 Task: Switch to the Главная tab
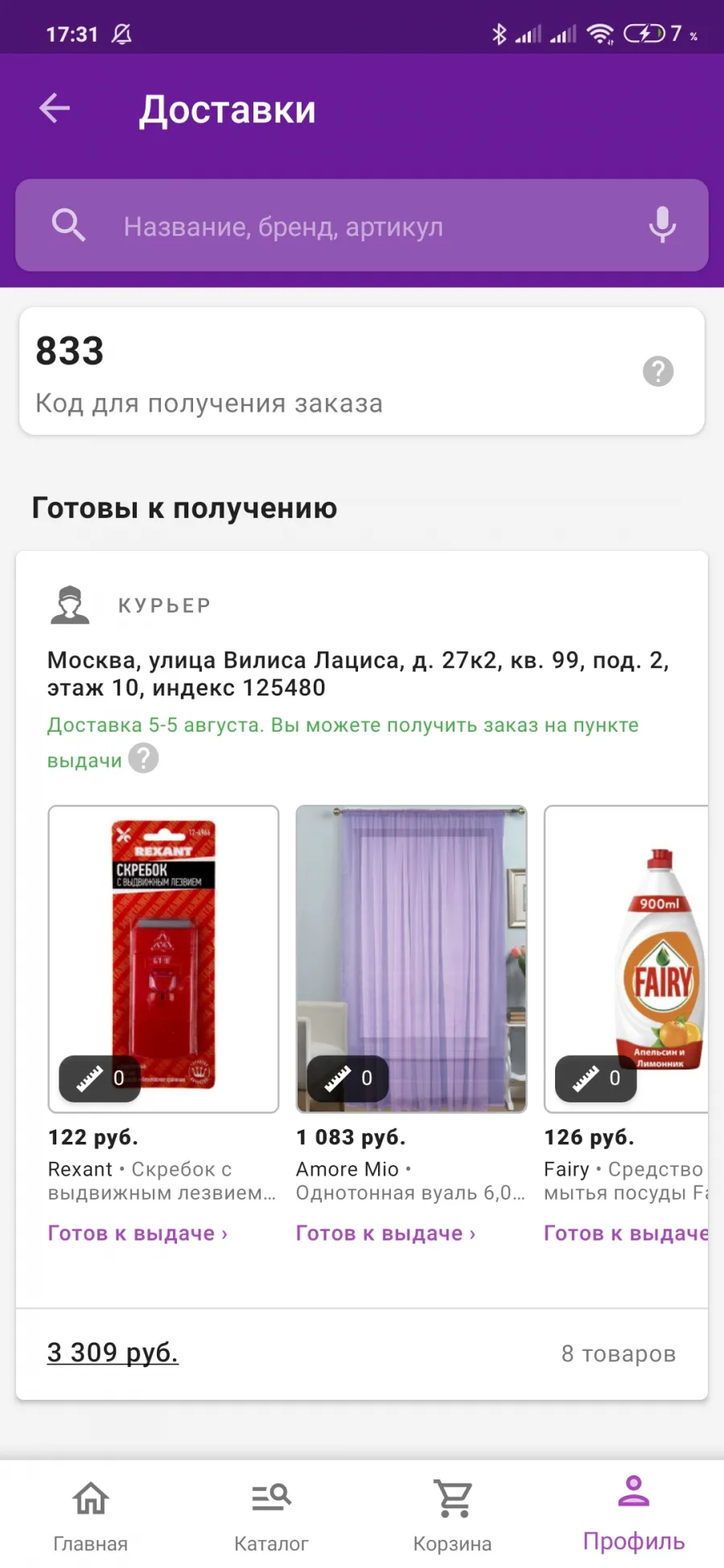point(90,1515)
